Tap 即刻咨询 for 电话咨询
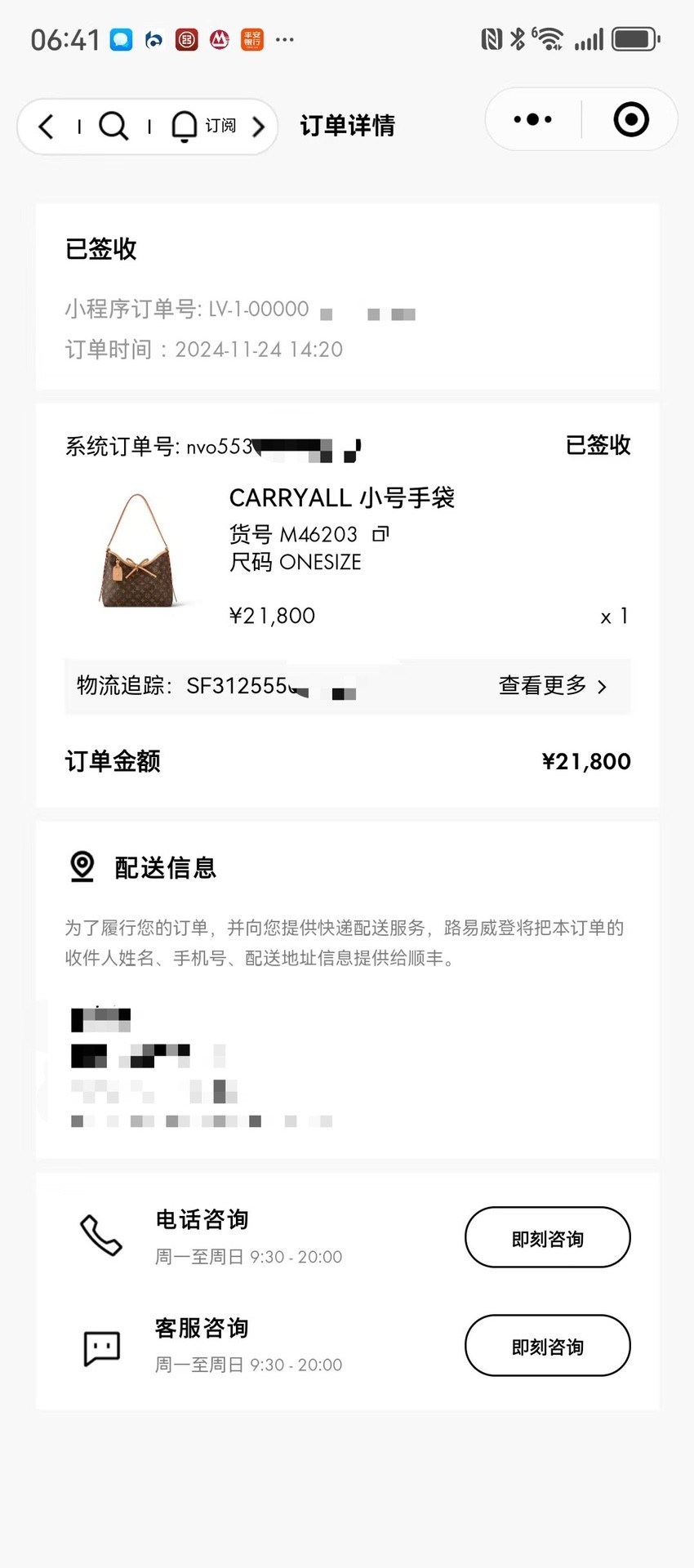Screen dimensions: 694x1568 (x=548, y=1237)
